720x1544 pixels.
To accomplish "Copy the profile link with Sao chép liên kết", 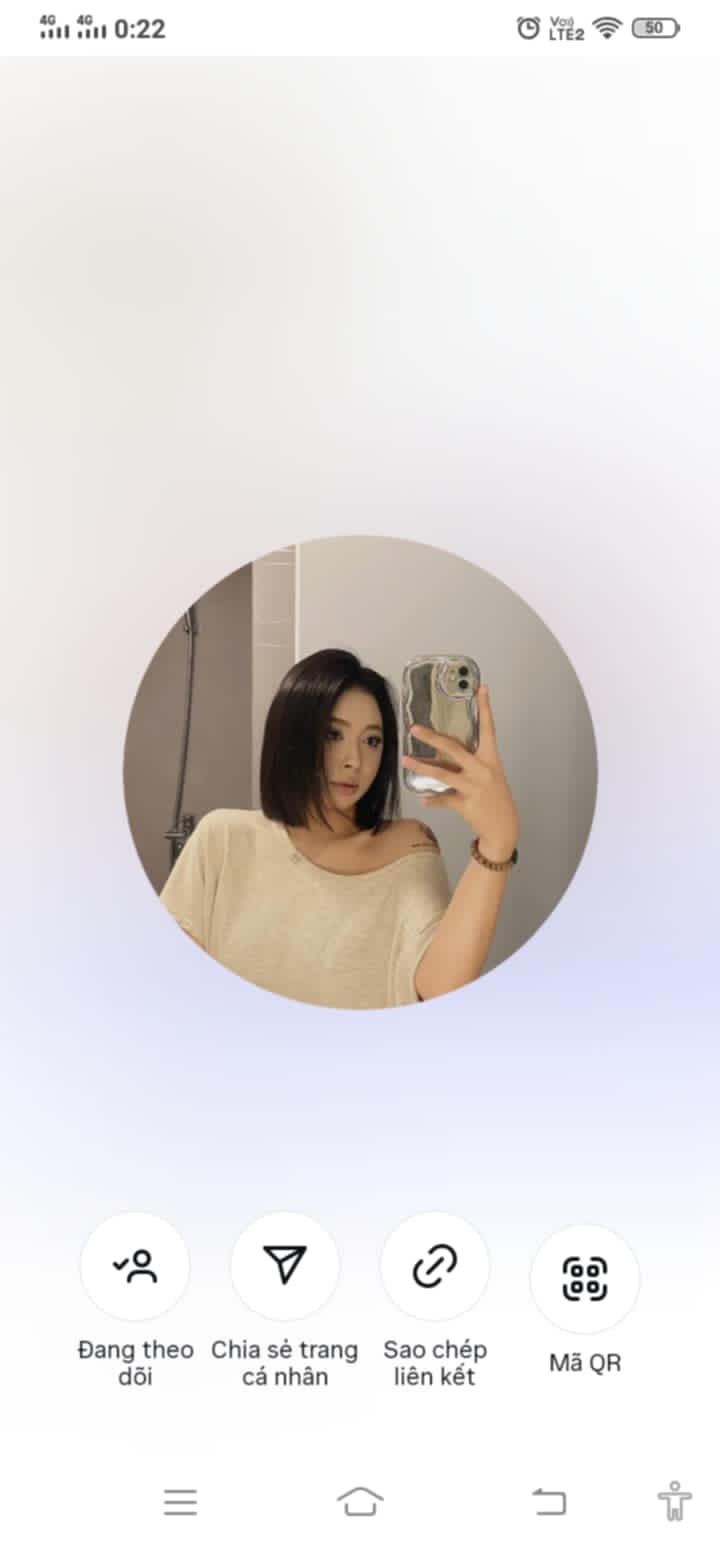I will coord(435,1266).
